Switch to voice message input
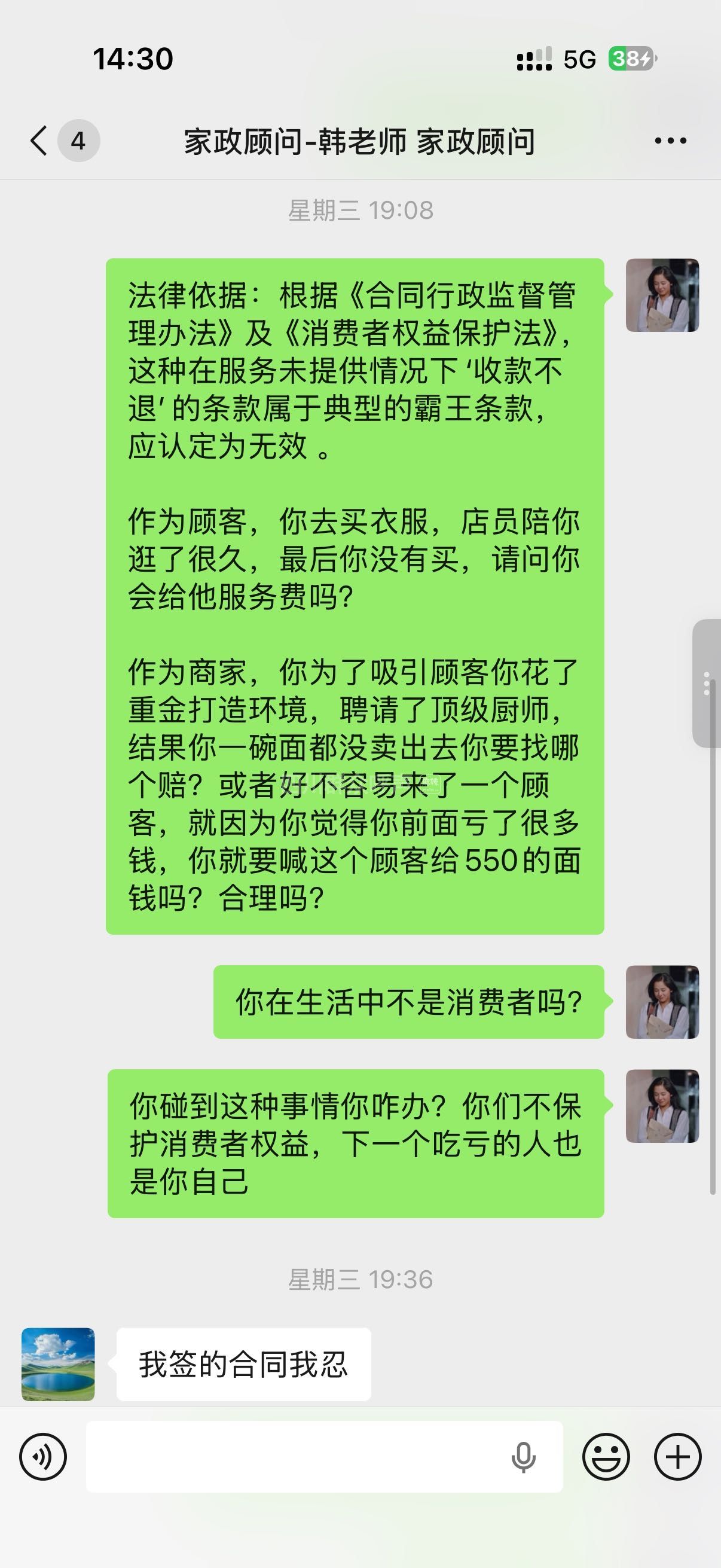 (42, 1457)
